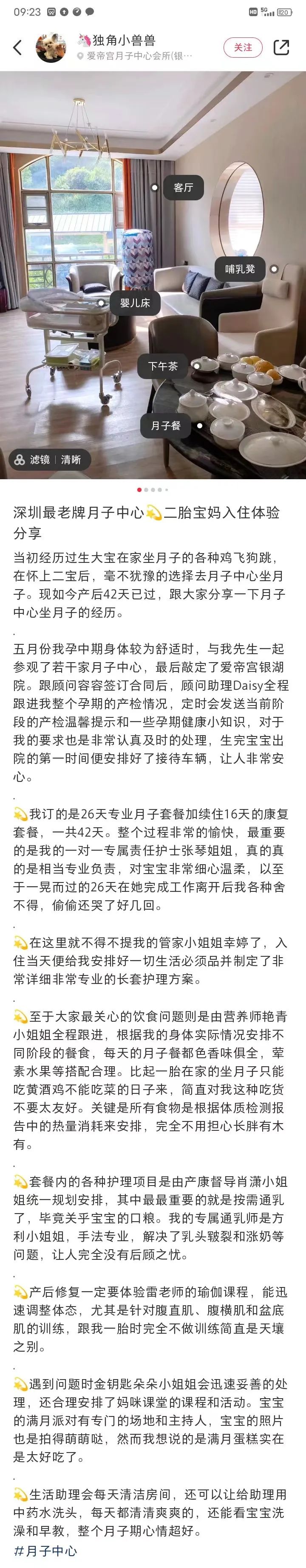This screenshot has height=1568, width=306.
Task: Open the 滤镜 清晰 filter chip
Action: 49,460
